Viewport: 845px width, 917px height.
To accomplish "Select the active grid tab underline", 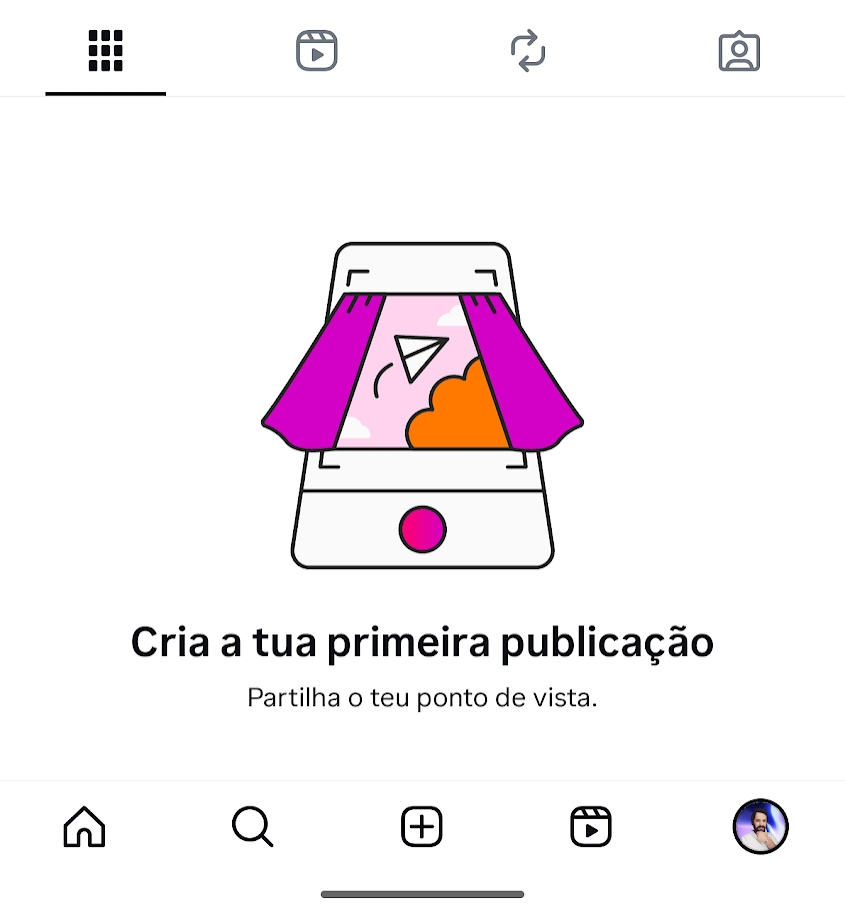I will pos(105,96).
